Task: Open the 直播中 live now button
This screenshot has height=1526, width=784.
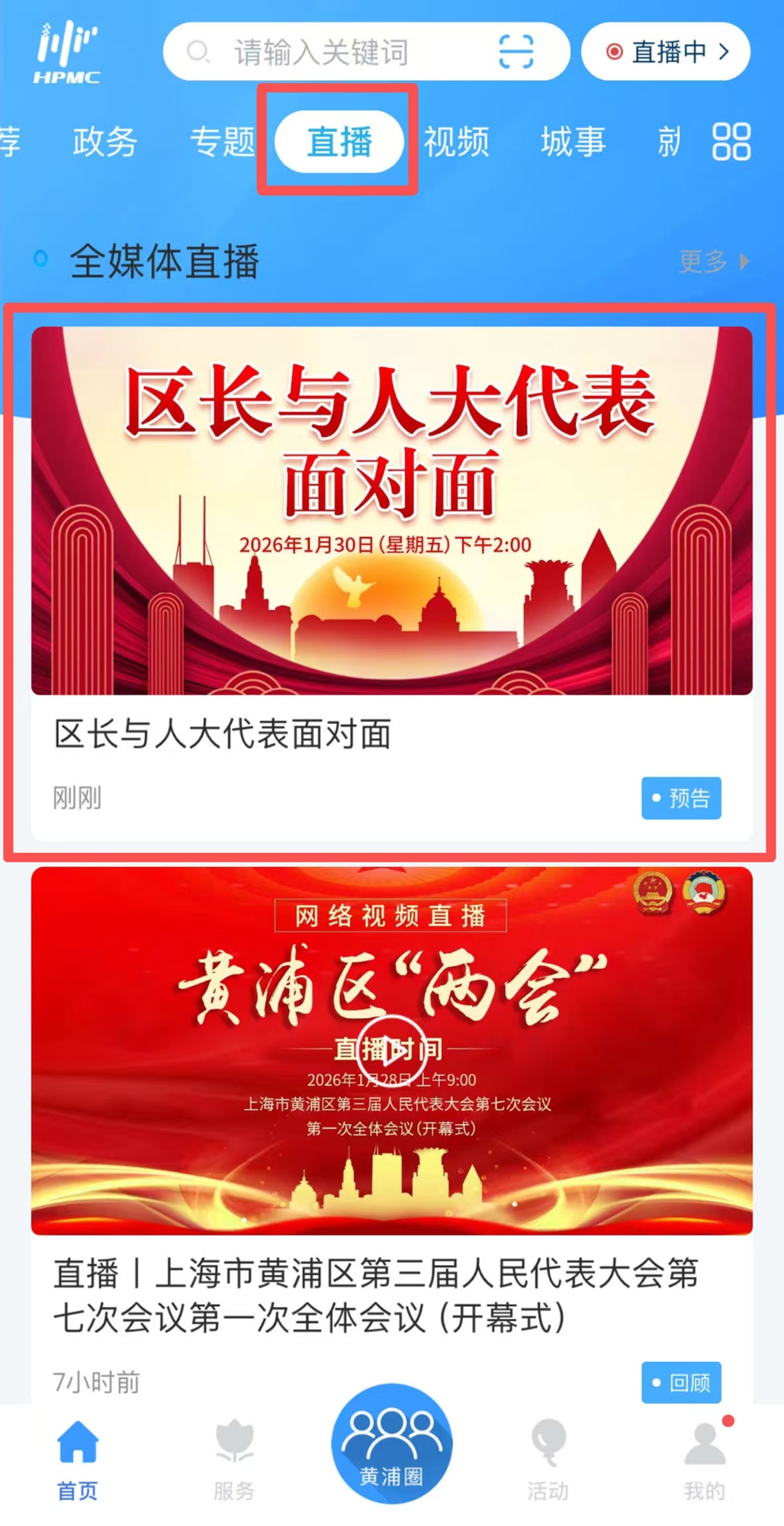Action: pyautogui.click(x=666, y=52)
